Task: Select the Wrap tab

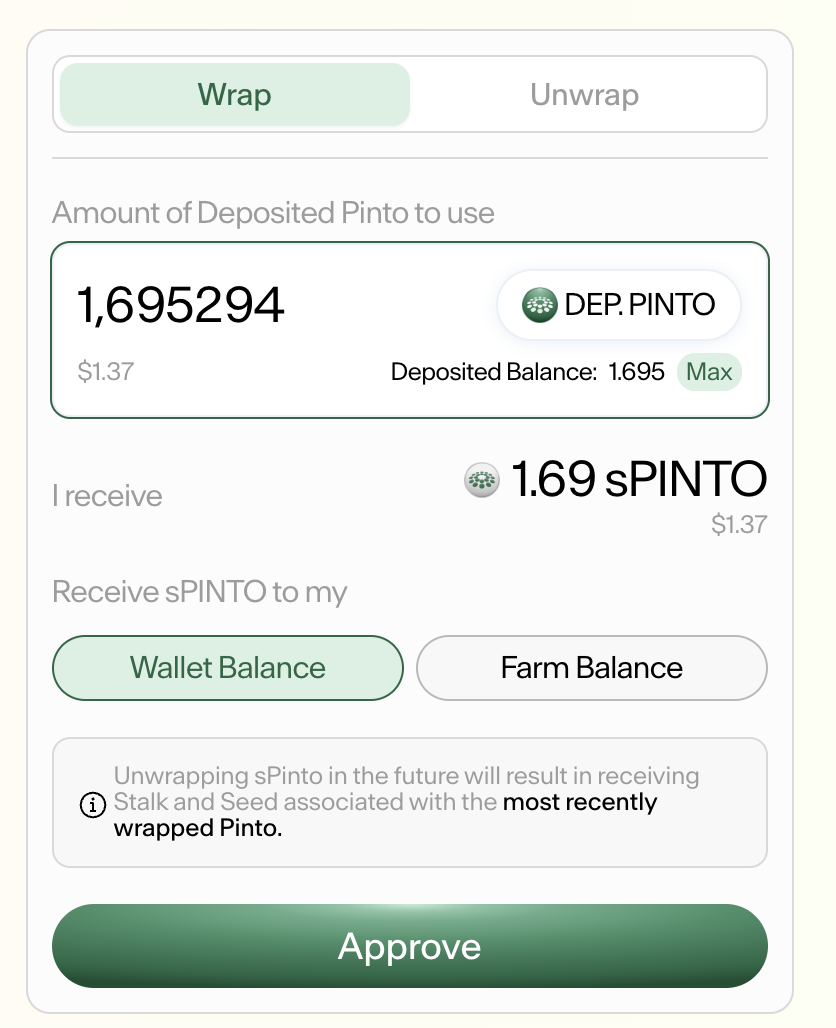Action: pyautogui.click(x=235, y=96)
